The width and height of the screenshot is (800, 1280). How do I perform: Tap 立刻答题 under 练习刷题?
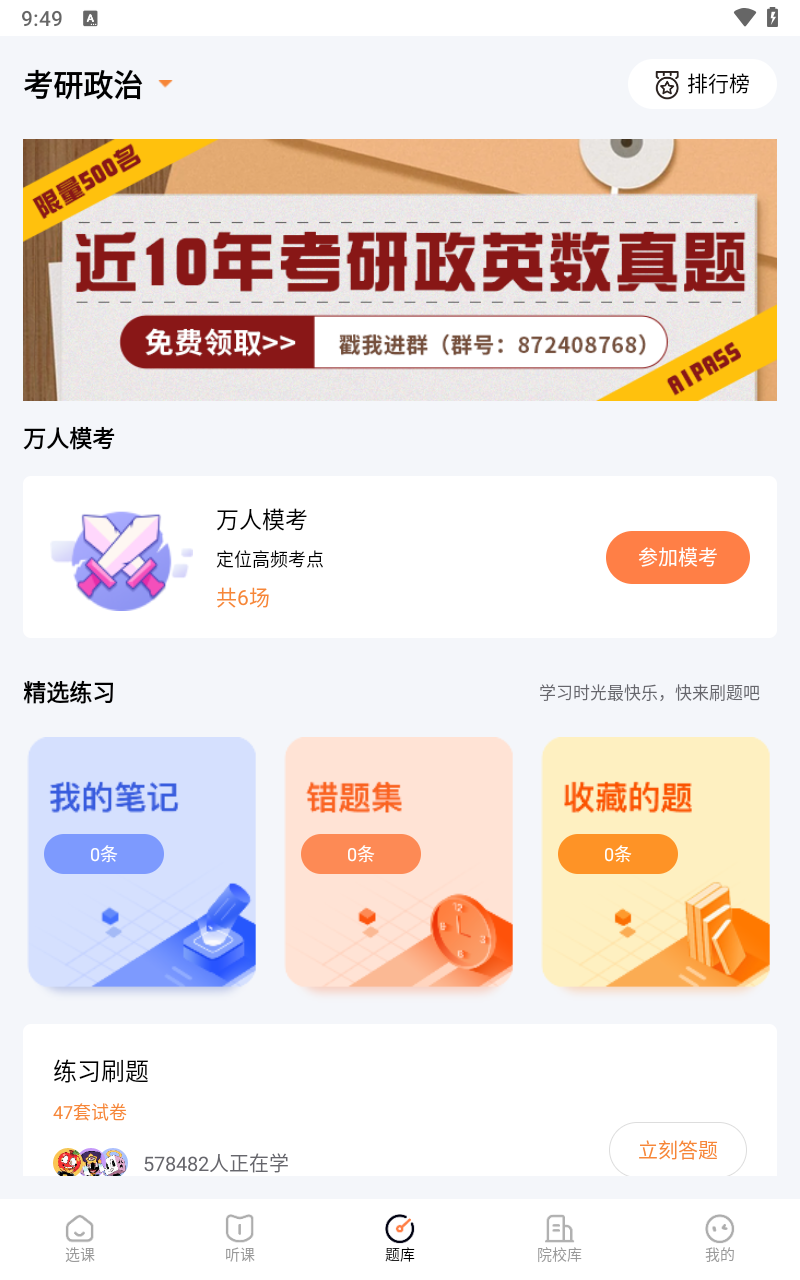click(x=677, y=1150)
